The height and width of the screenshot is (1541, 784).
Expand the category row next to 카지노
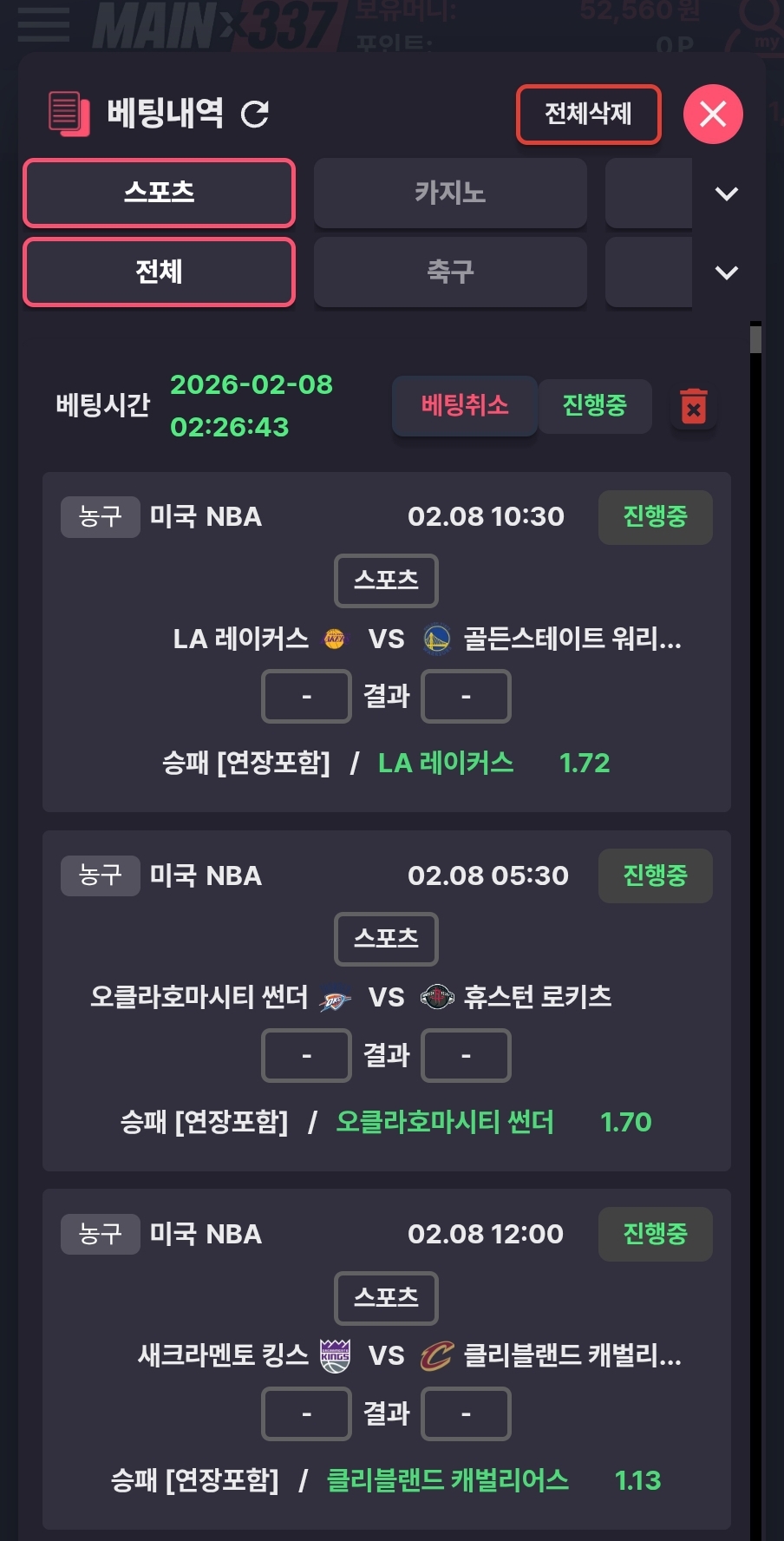[x=726, y=193]
